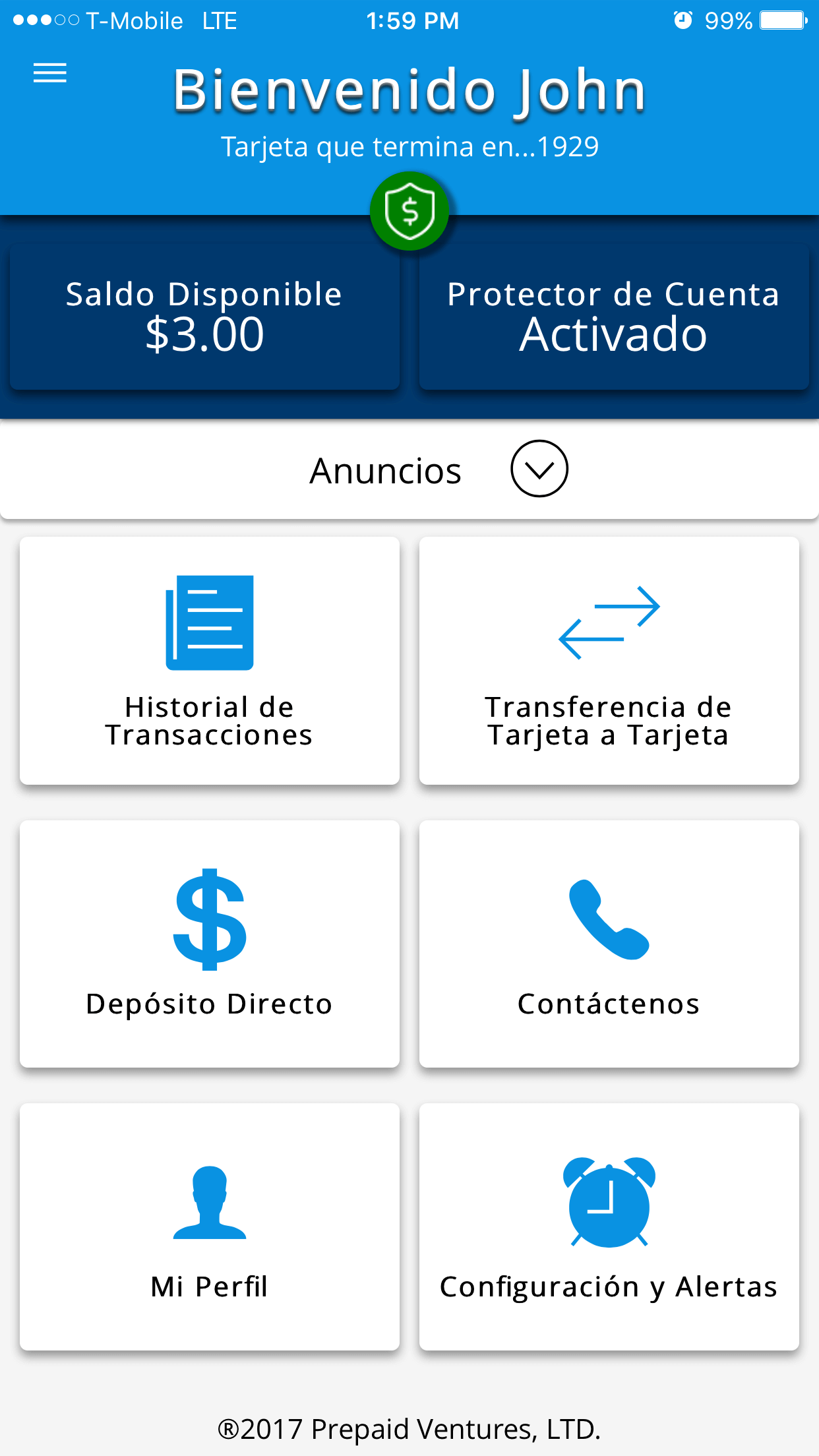Select the Depósito Directo tile
Image resolution: width=819 pixels, height=1456 pixels.
point(210,944)
